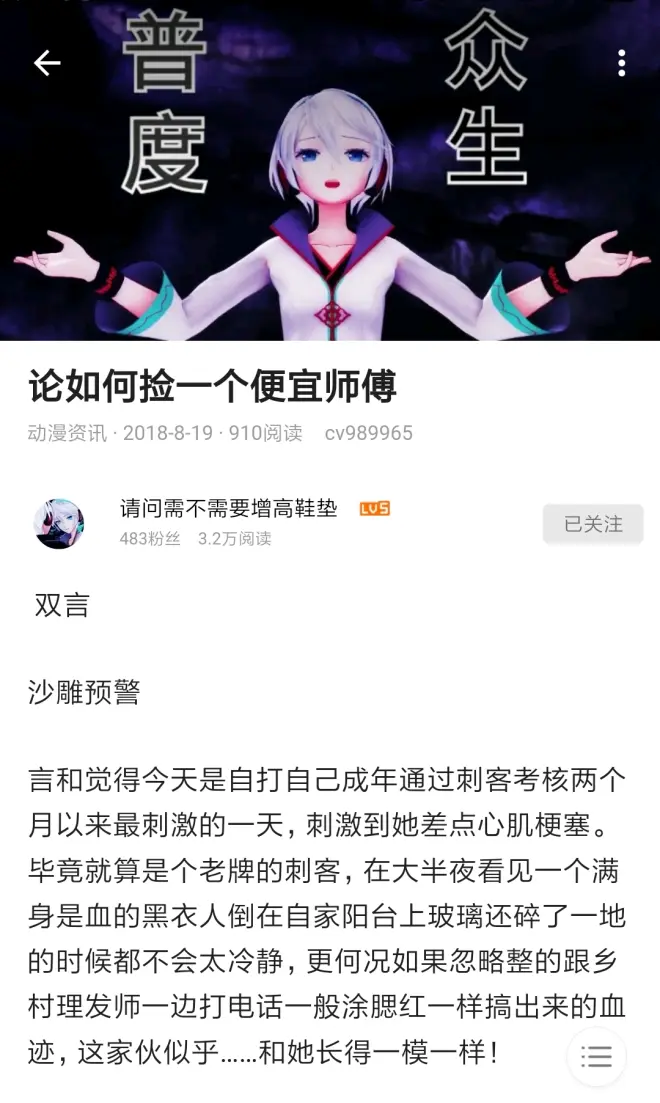Open author 请问需不需要增高鞋垫's page
The width and height of the screenshot is (660, 1103).
[x=229, y=508]
